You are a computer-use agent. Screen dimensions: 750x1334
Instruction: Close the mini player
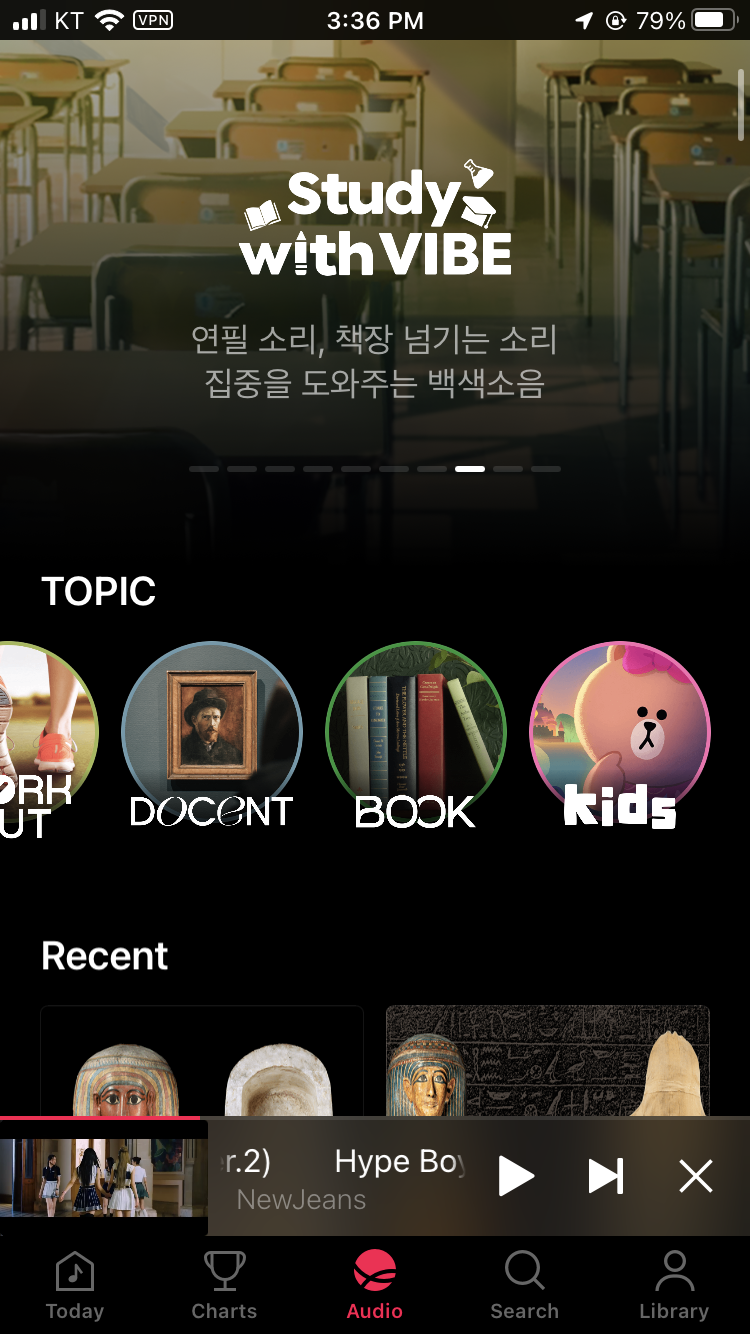(695, 1176)
